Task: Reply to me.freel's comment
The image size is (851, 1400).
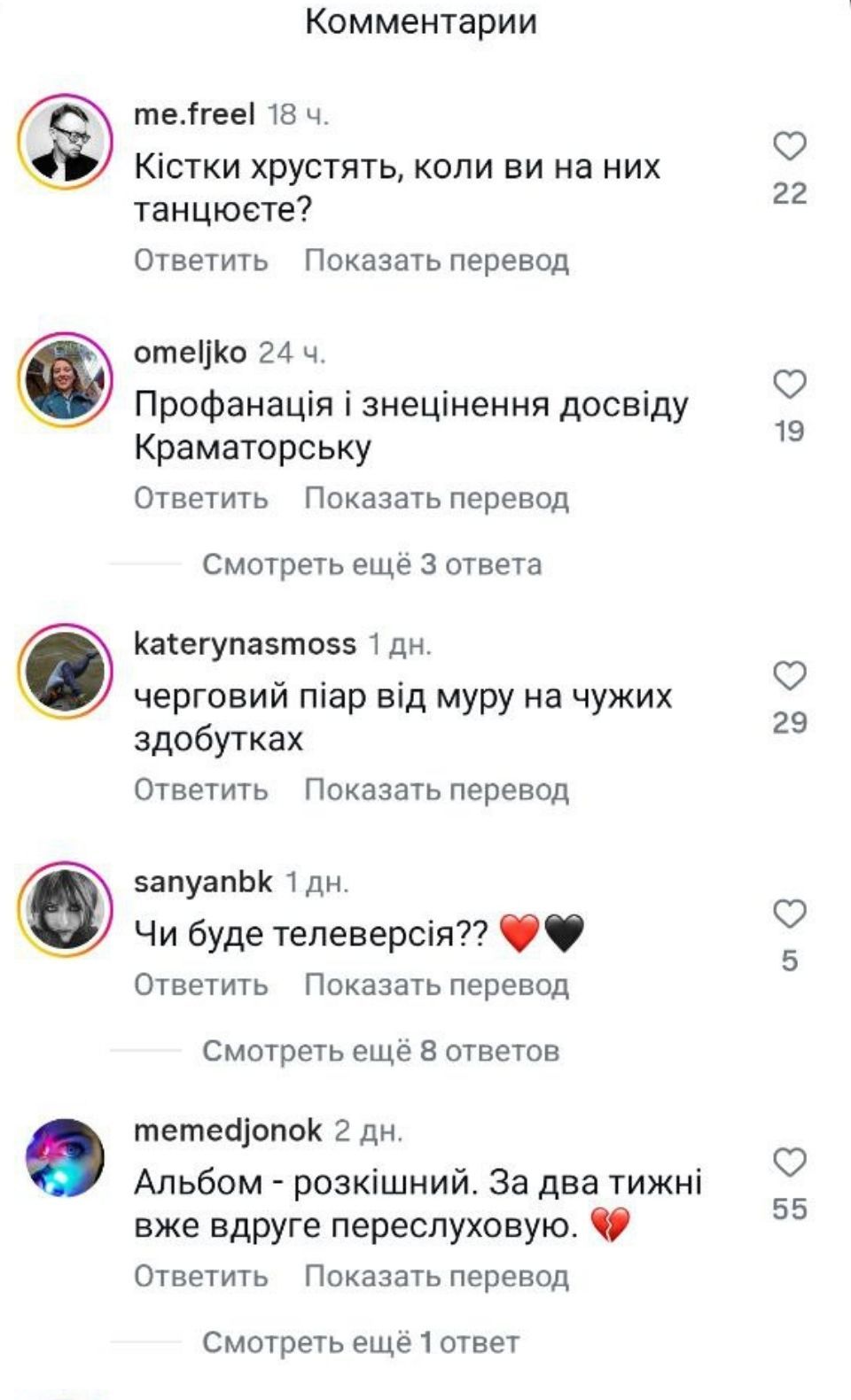Action: pos(202,261)
